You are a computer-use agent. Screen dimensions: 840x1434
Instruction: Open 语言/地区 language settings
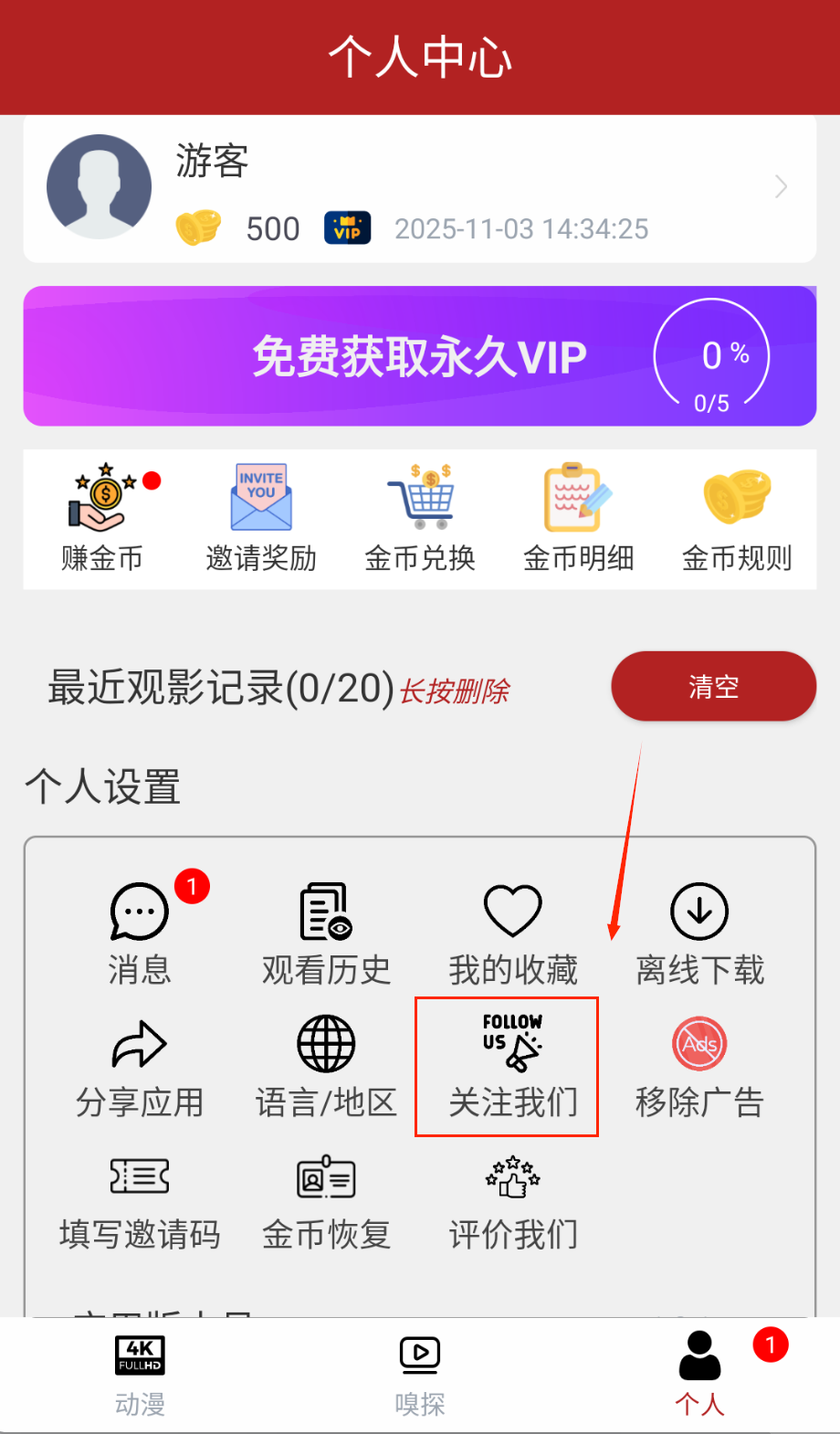tap(326, 1067)
